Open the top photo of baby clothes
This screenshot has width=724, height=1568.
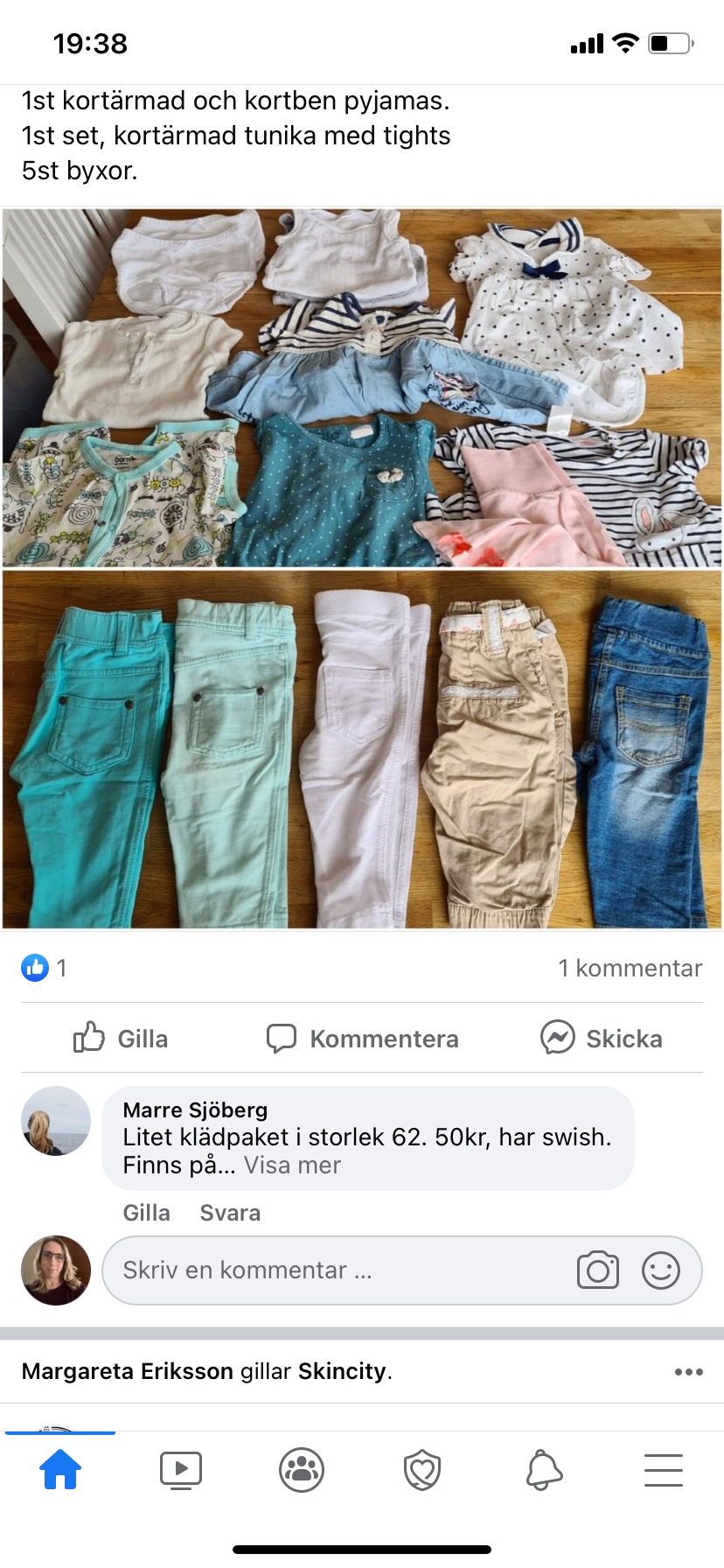pos(362,388)
